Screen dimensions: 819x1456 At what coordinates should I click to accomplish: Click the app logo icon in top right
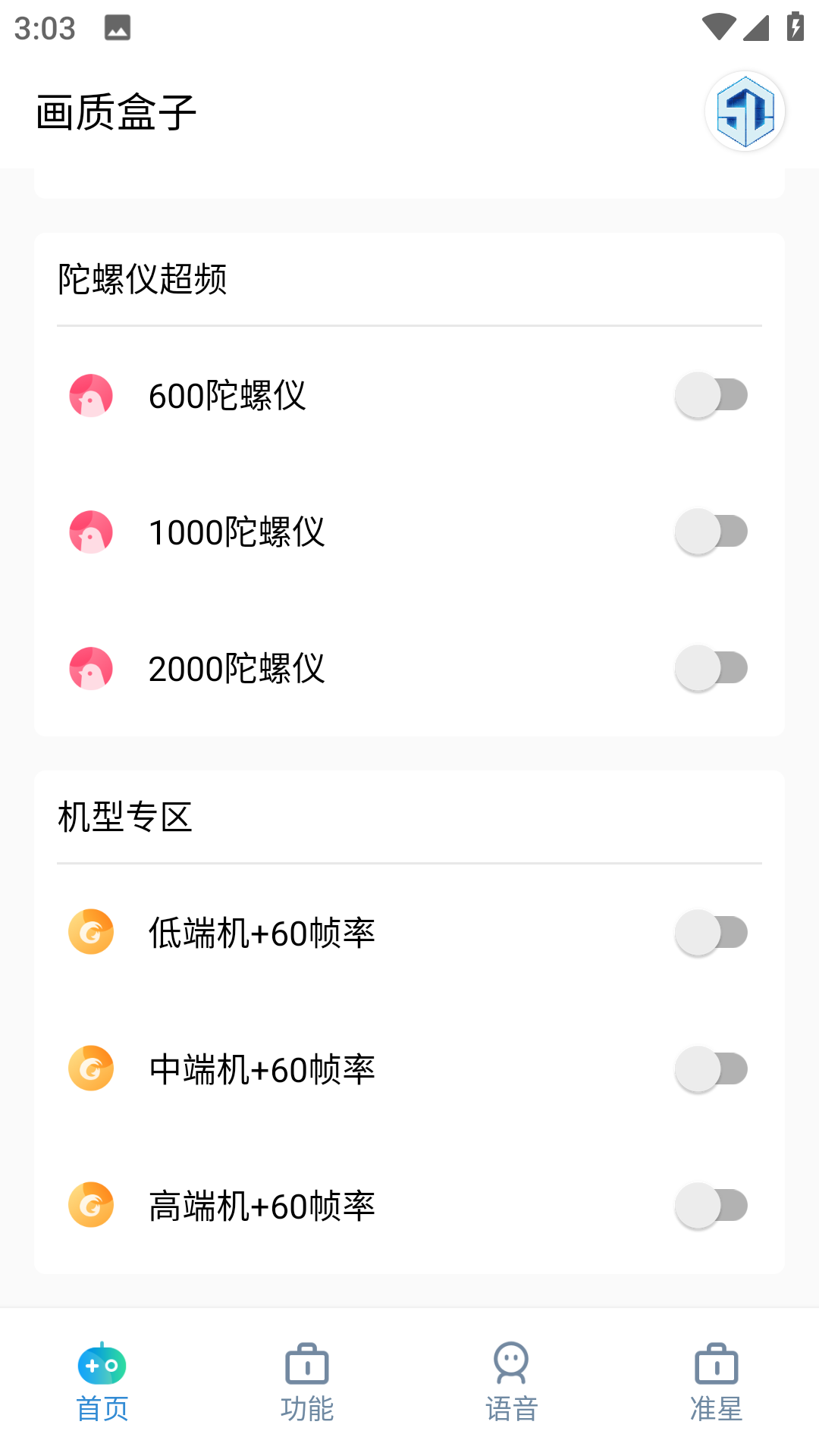(745, 111)
